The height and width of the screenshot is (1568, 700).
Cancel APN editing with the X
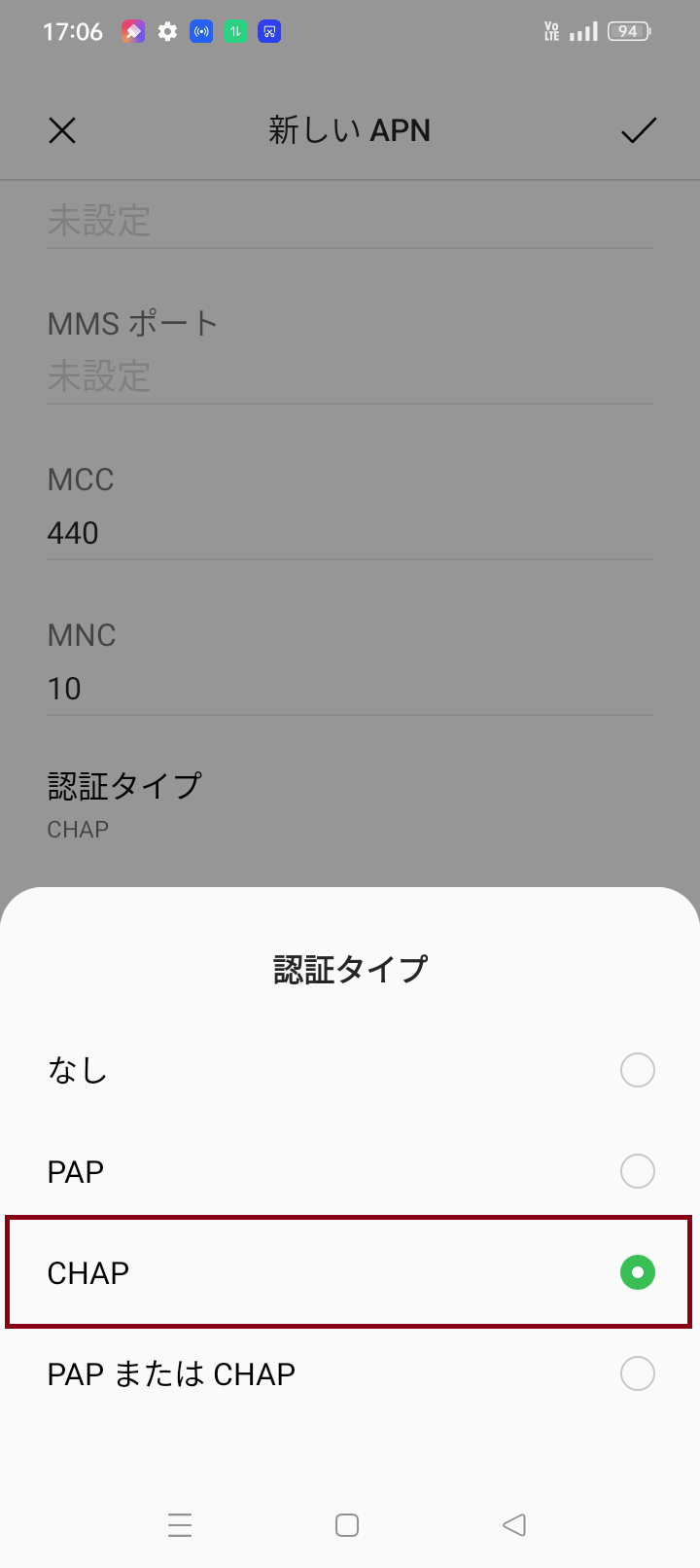pyautogui.click(x=62, y=129)
